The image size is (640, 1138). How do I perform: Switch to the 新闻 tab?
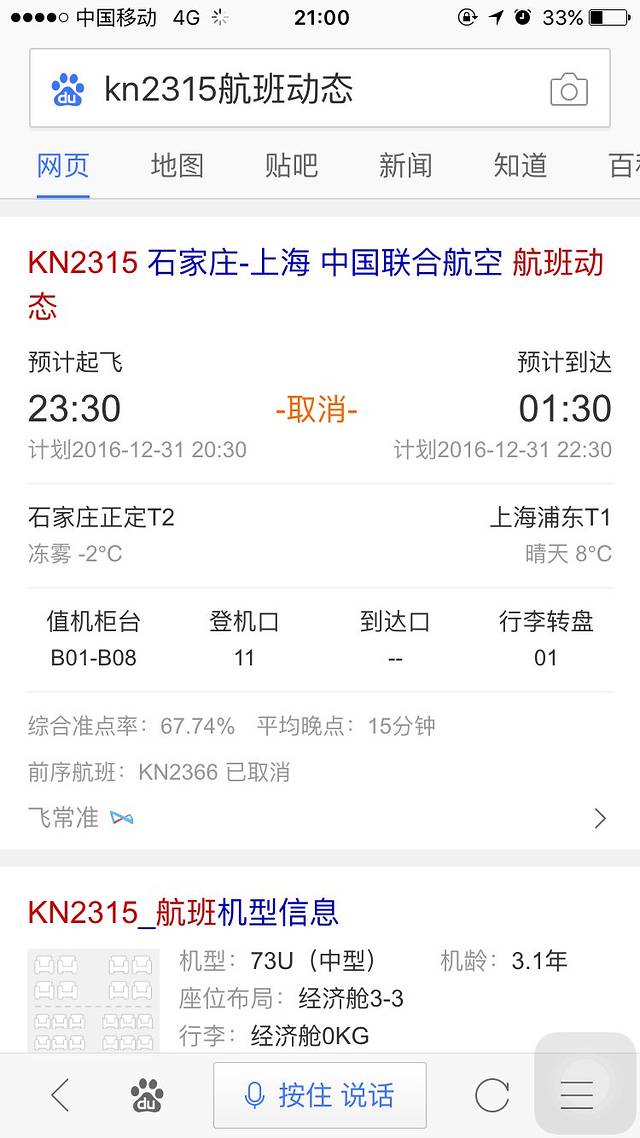[x=405, y=165]
